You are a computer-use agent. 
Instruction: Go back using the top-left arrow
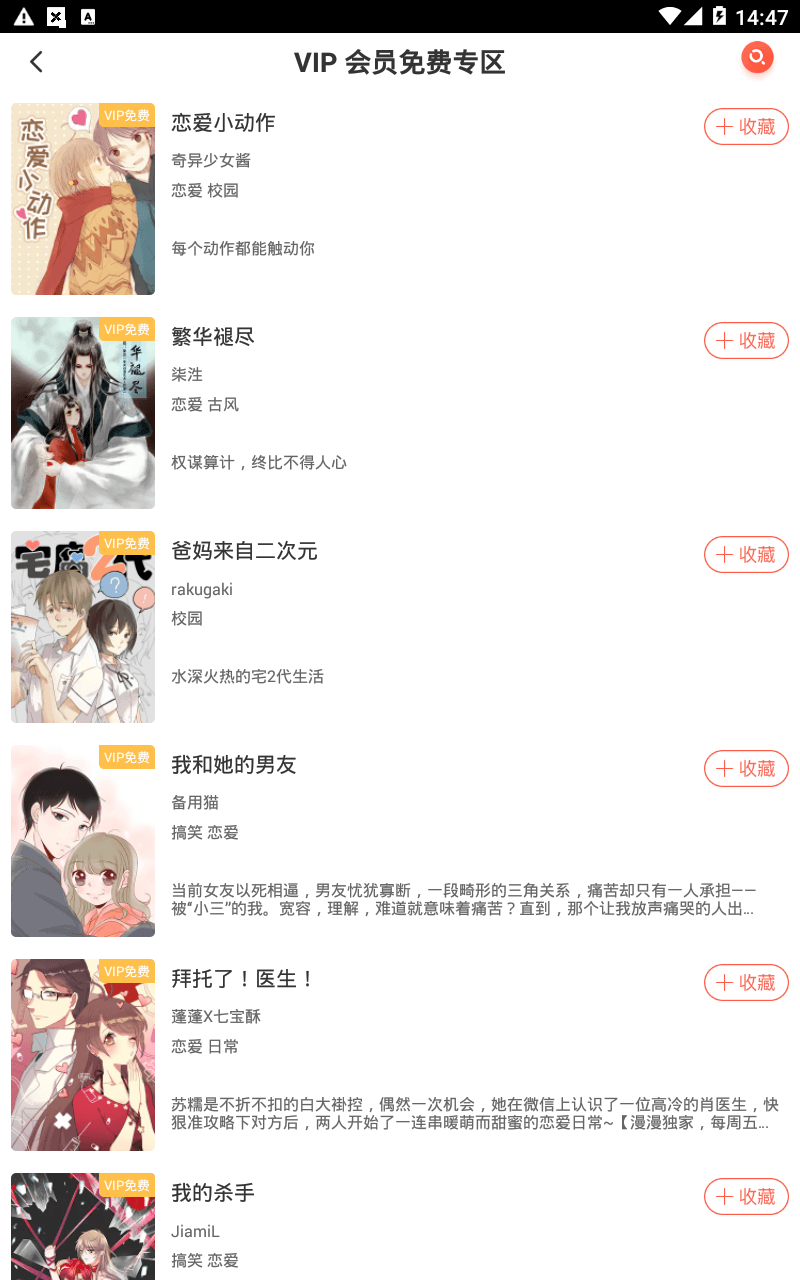coord(37,62)
